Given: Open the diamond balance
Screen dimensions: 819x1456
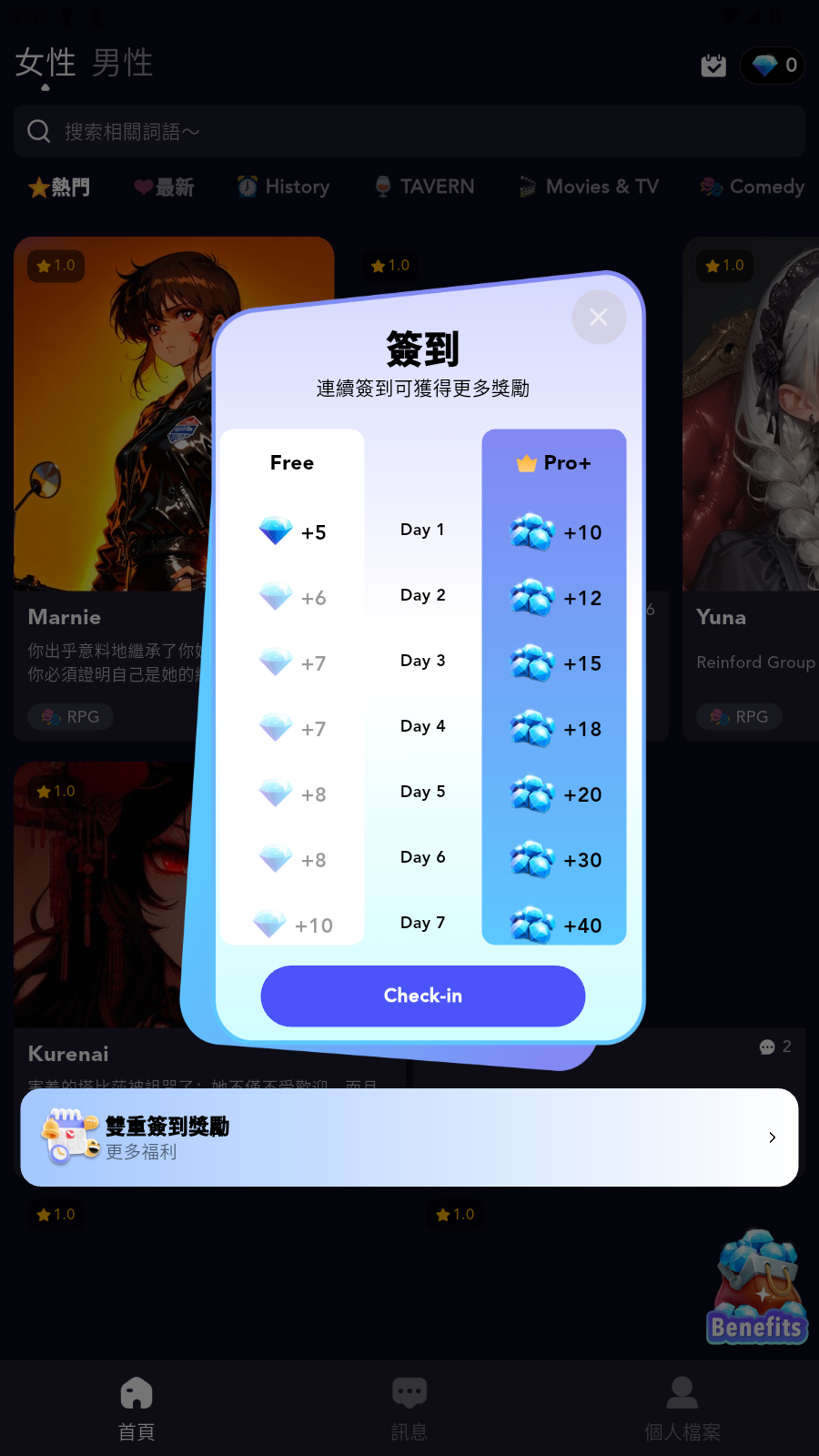Looking at the screenshot, I should pyautogui.click(x=773, y=66).
